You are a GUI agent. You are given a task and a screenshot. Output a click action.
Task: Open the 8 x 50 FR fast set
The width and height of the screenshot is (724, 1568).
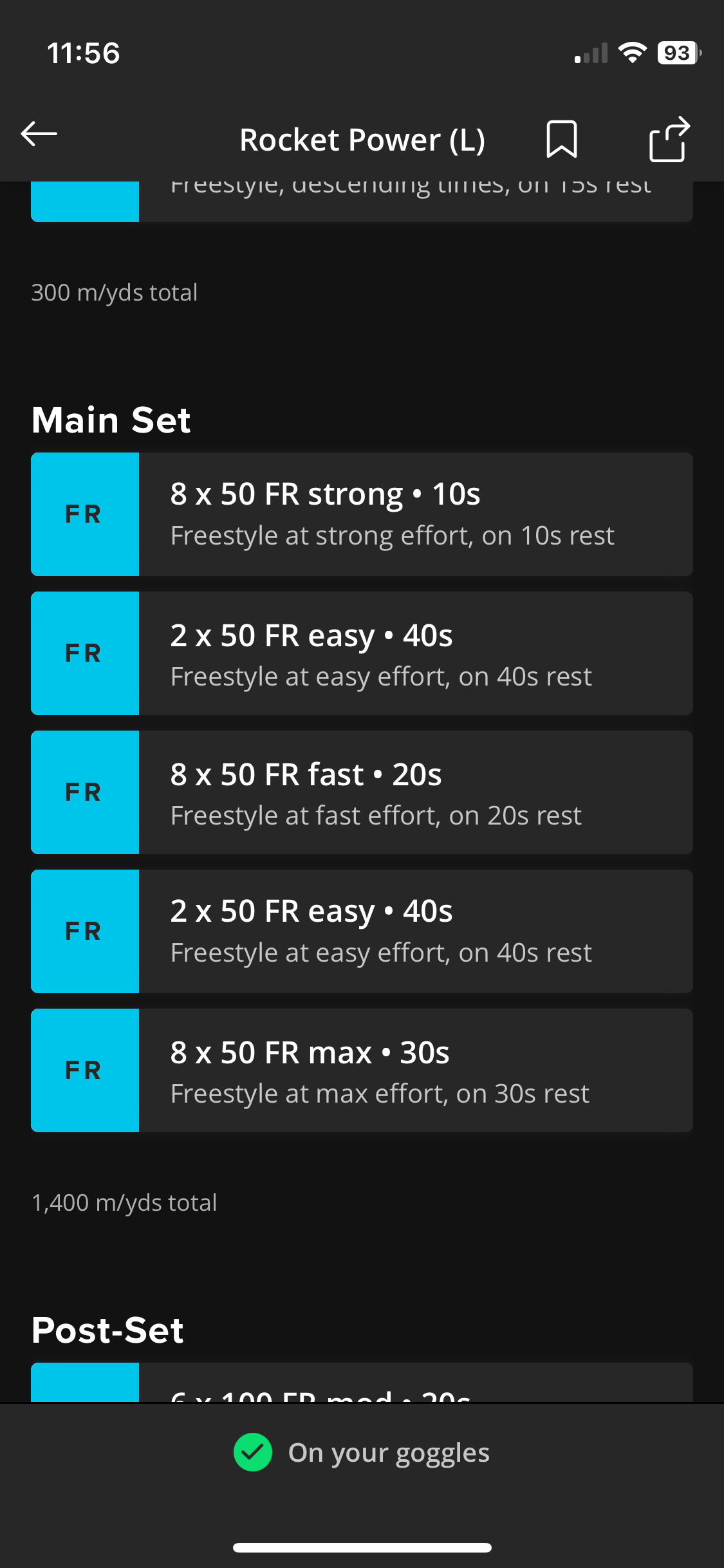click(362, 792)
